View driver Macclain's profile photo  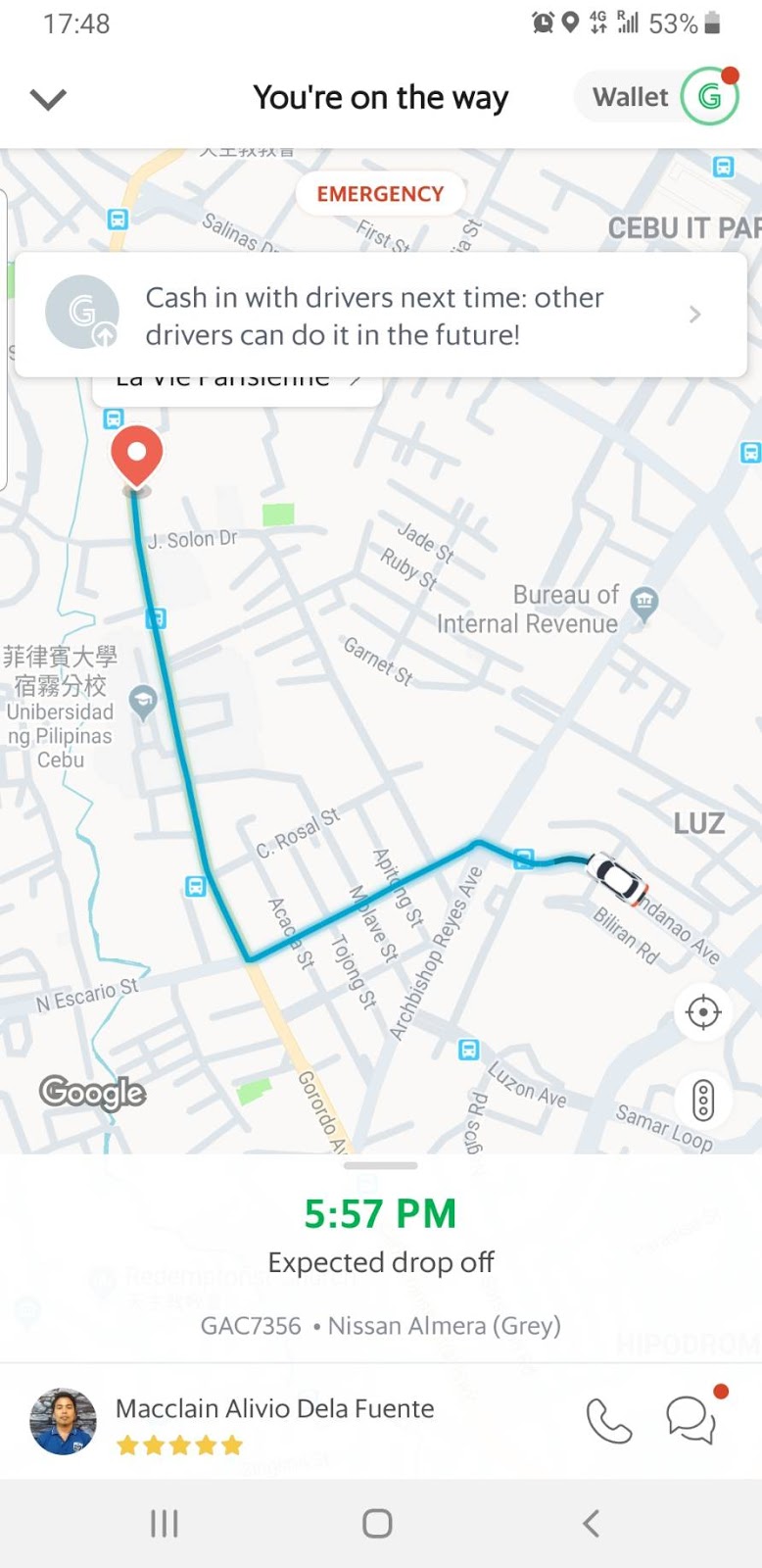(x=64, y=1421)
